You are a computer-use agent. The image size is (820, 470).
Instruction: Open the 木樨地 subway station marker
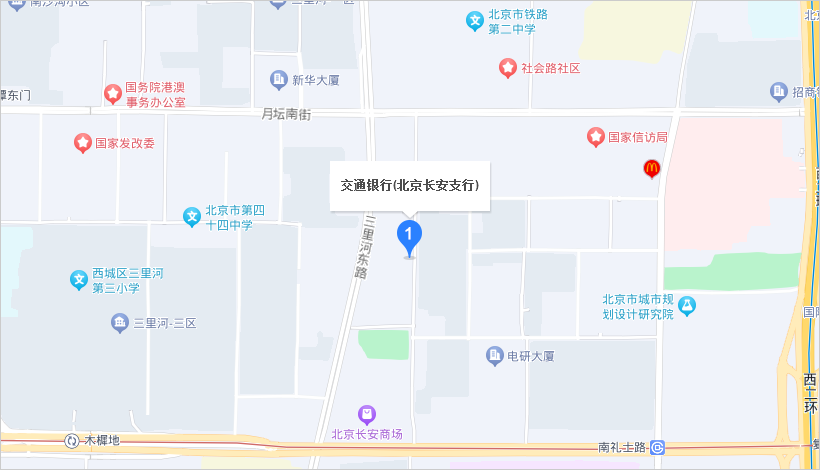(71, 440)
